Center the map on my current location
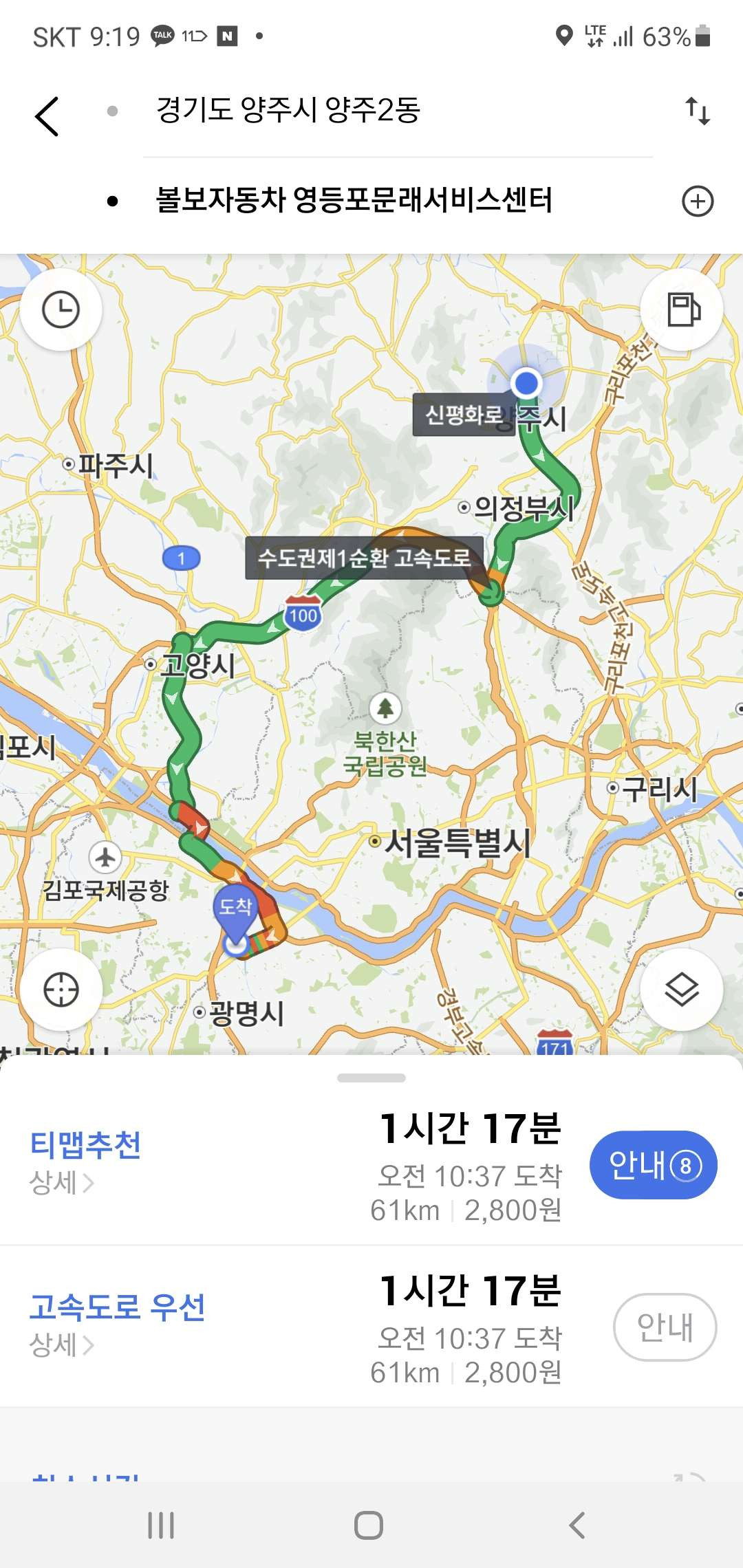 [x=61, y=990]
